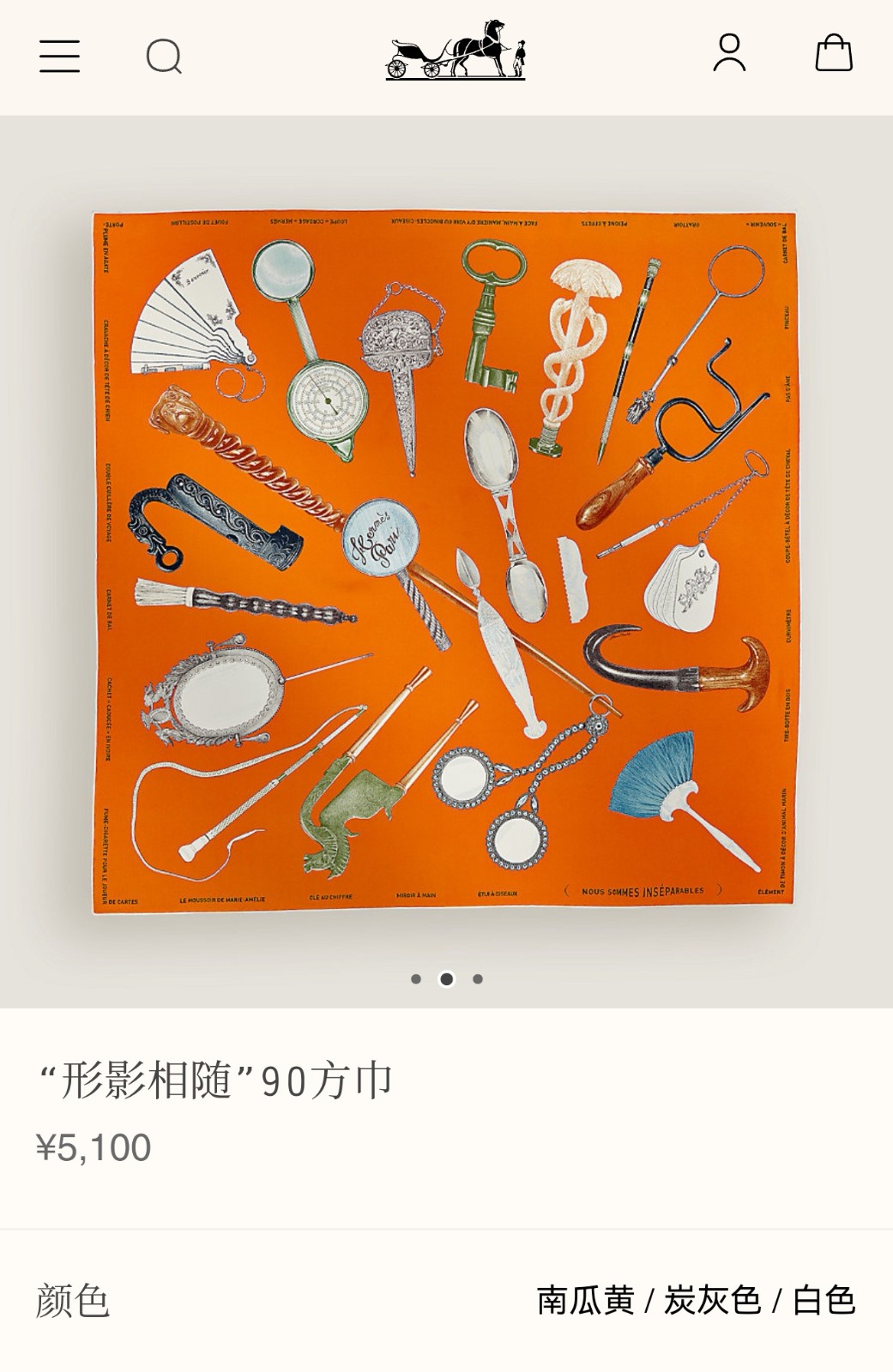The image size is (893, 1372).
Task: Open the search icon
Action: 163,57
